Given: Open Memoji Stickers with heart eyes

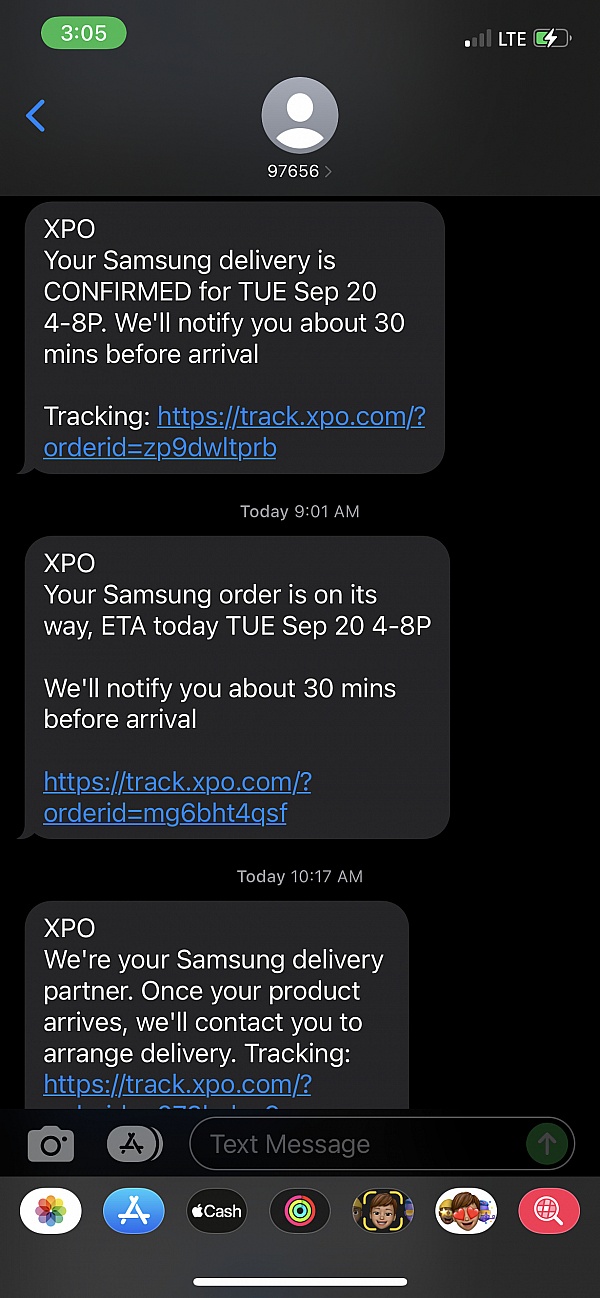Looking at the screenshot, I should pyautogui.click(x=466, y=1212).
